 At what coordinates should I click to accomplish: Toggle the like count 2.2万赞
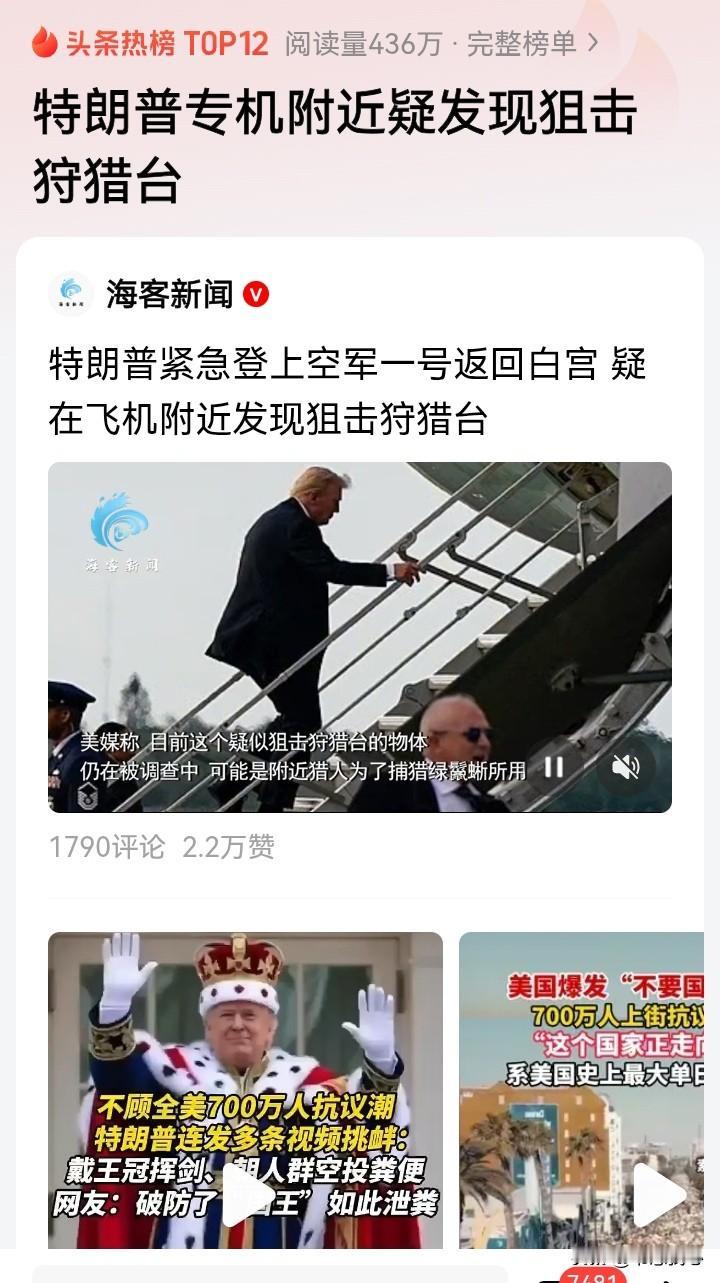point(228,845)
